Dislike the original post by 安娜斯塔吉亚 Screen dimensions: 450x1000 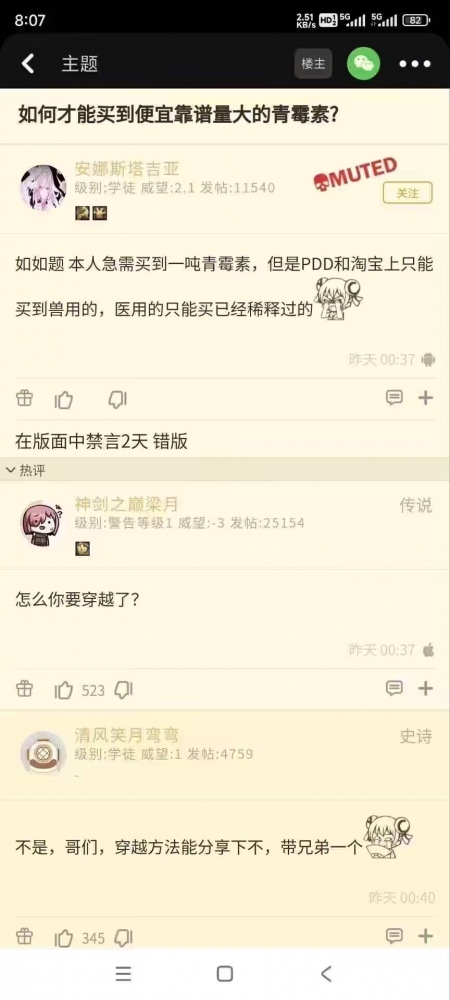click(117, 400)
